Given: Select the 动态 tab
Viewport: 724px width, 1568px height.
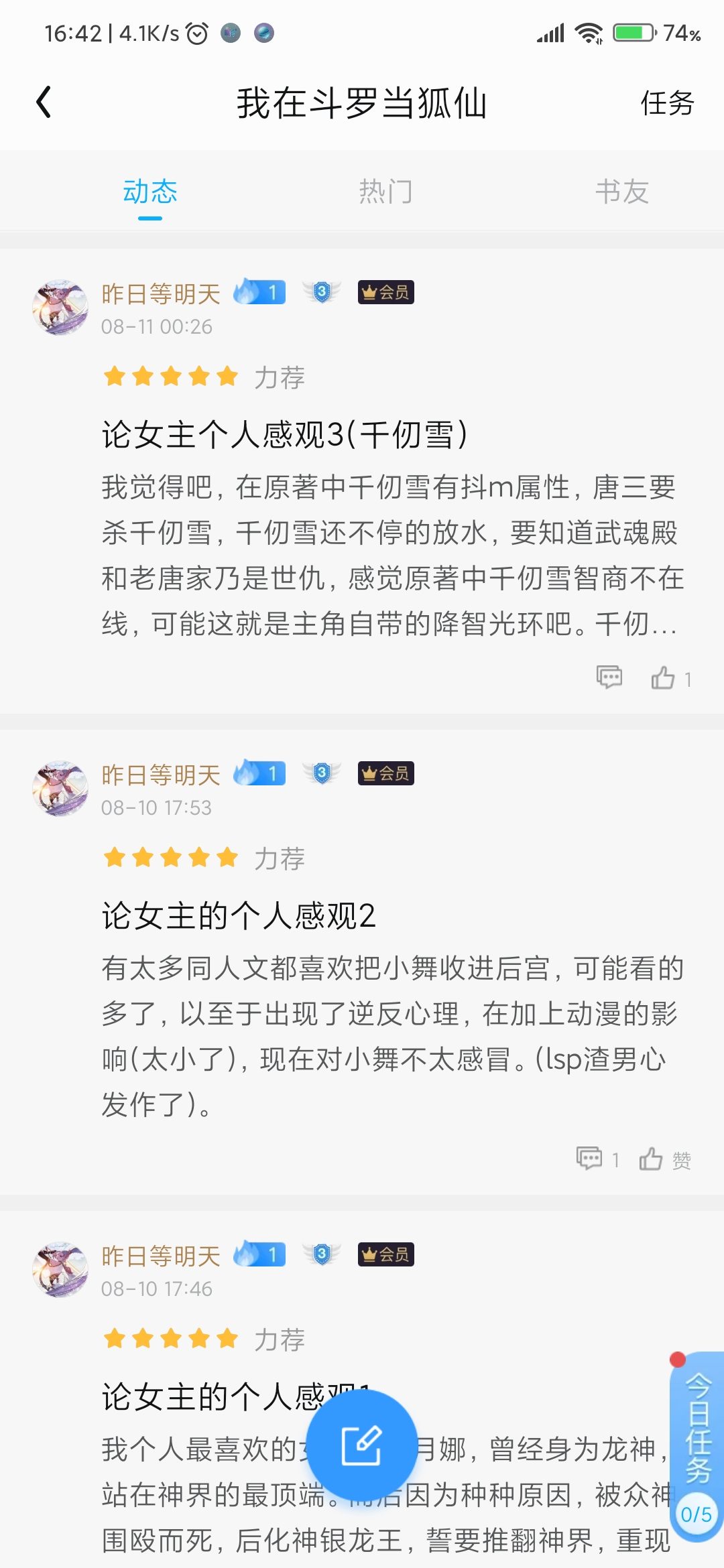Looking at the screenshot, I should click(150, 192).
